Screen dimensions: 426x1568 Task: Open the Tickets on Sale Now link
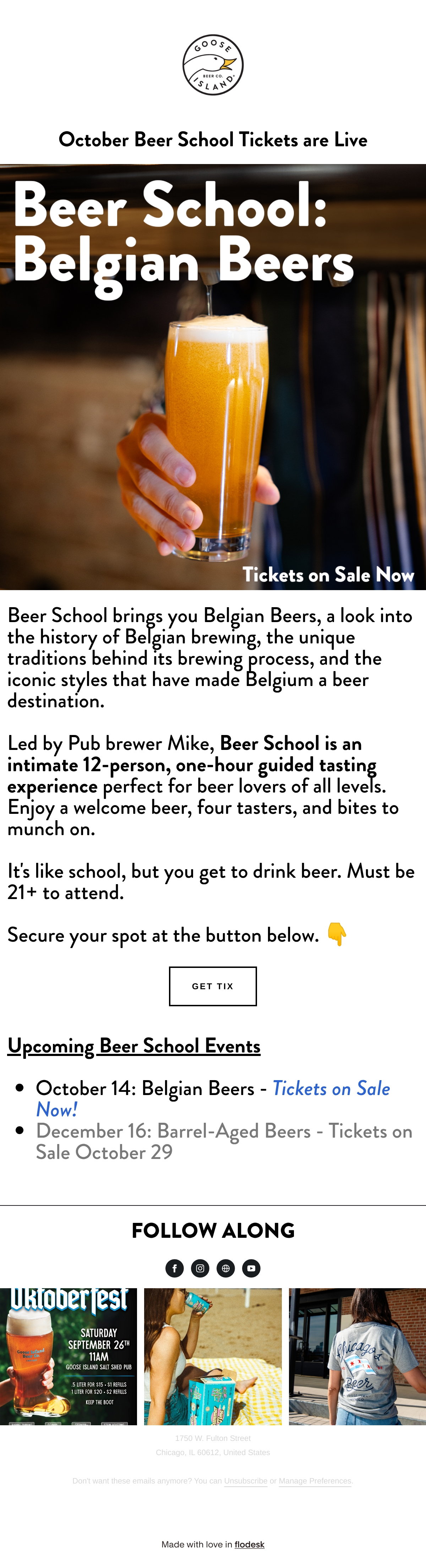coord(213,1099)
